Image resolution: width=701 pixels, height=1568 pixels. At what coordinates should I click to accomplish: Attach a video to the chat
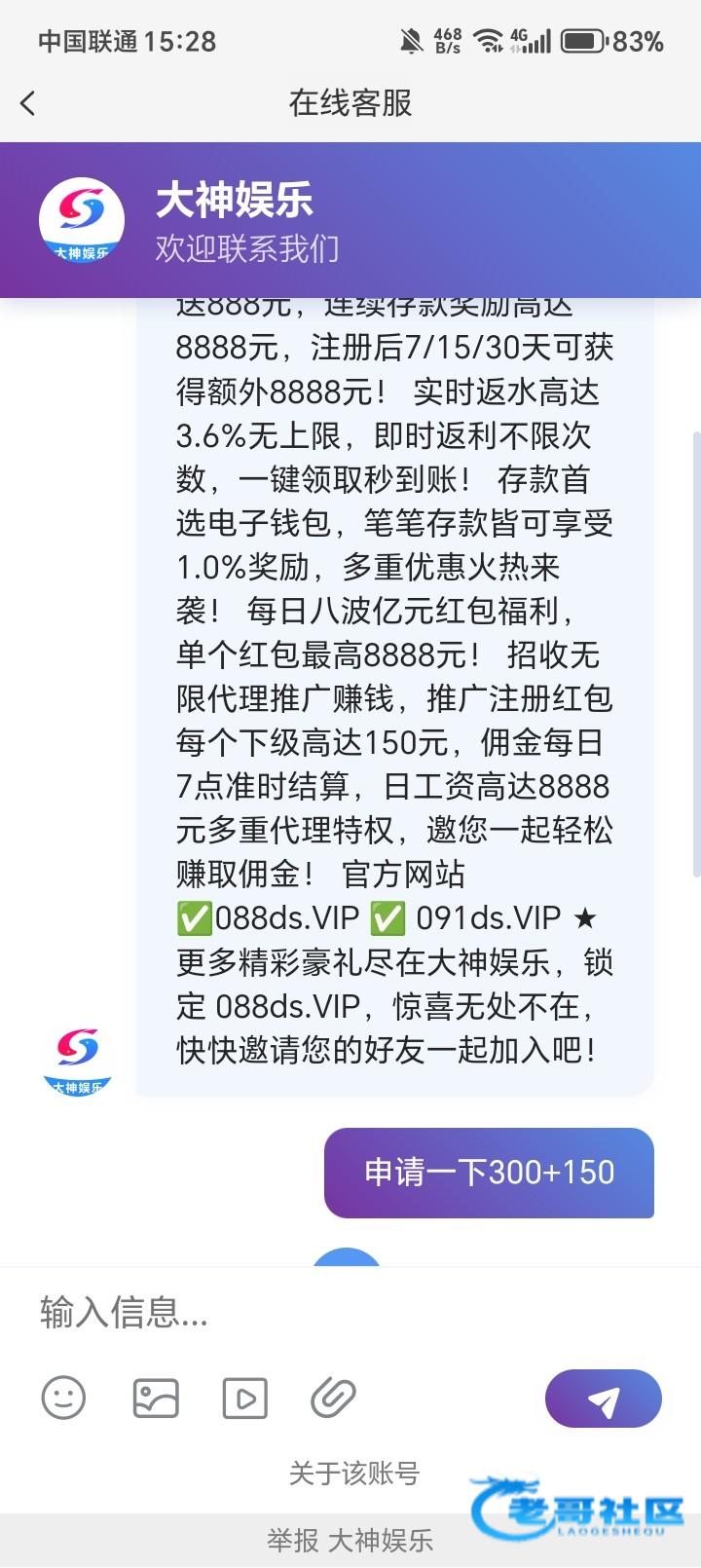244,1399
